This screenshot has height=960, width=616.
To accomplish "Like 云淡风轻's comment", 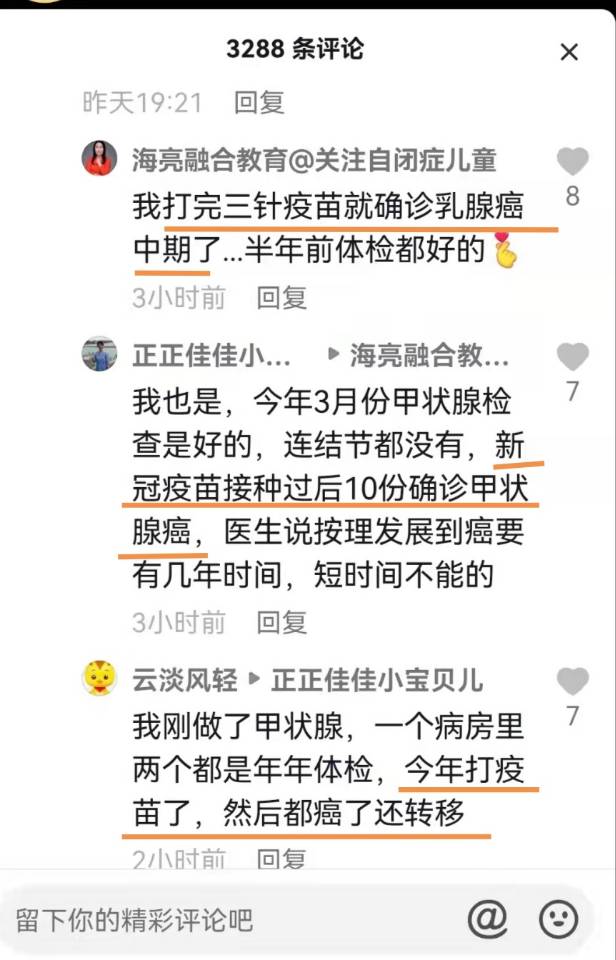I will (572, 682).
